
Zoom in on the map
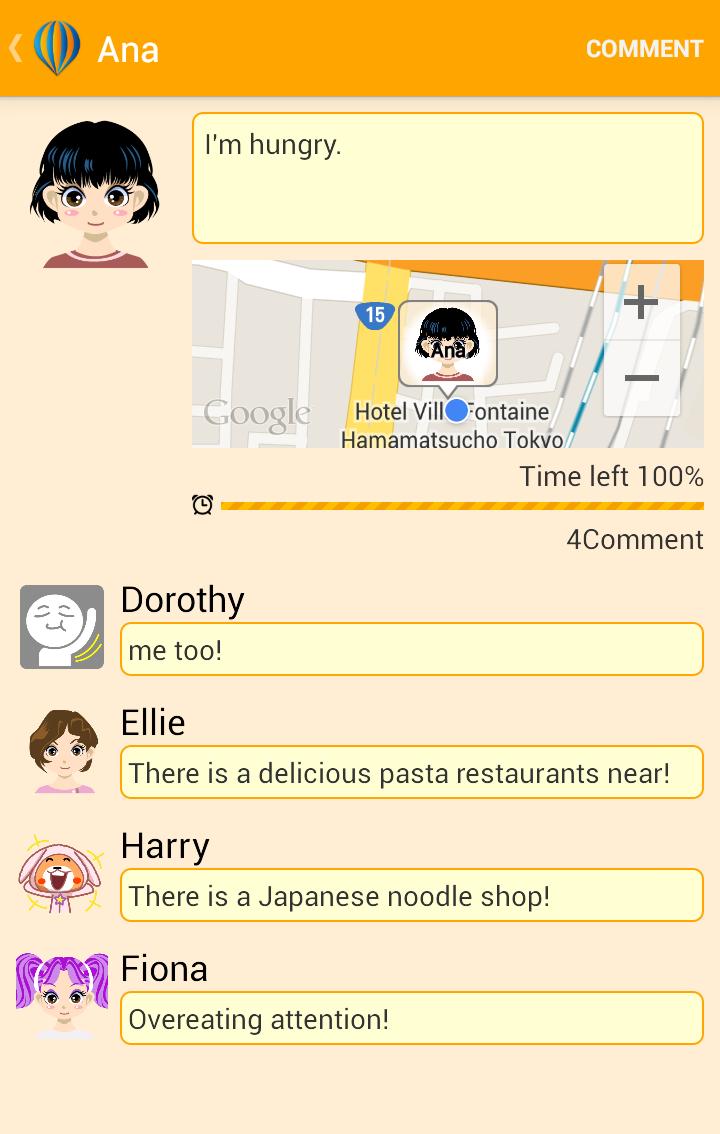[x=641, y=302]
